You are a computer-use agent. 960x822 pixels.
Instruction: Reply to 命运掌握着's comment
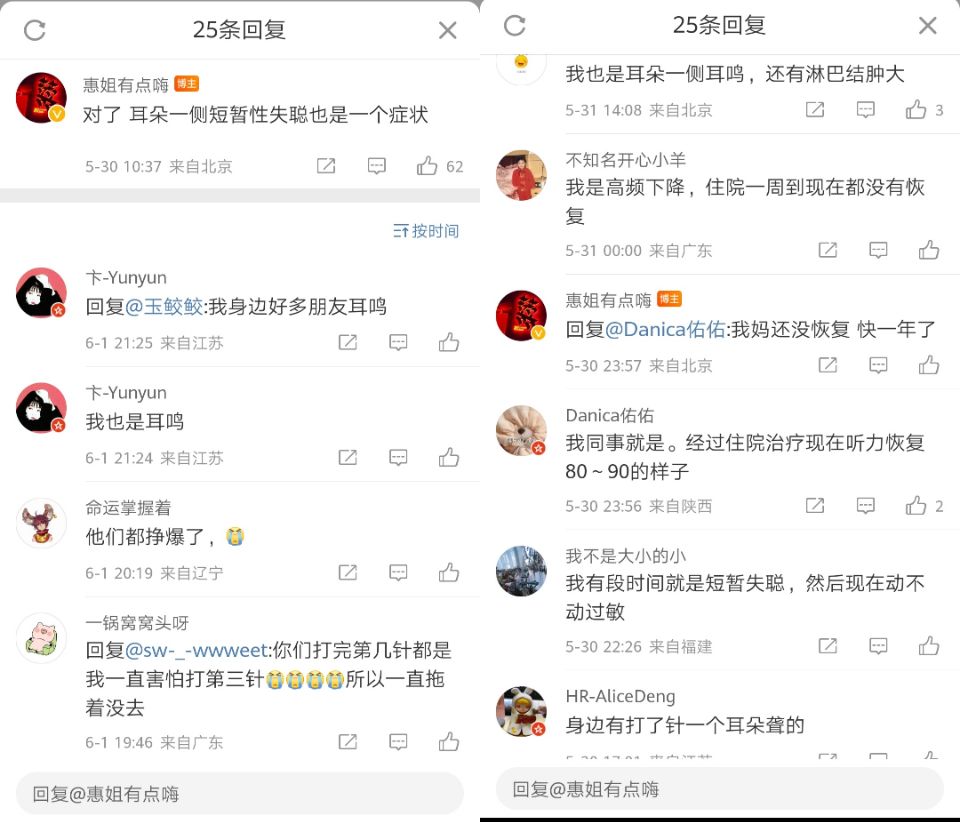tap(398, 572)
